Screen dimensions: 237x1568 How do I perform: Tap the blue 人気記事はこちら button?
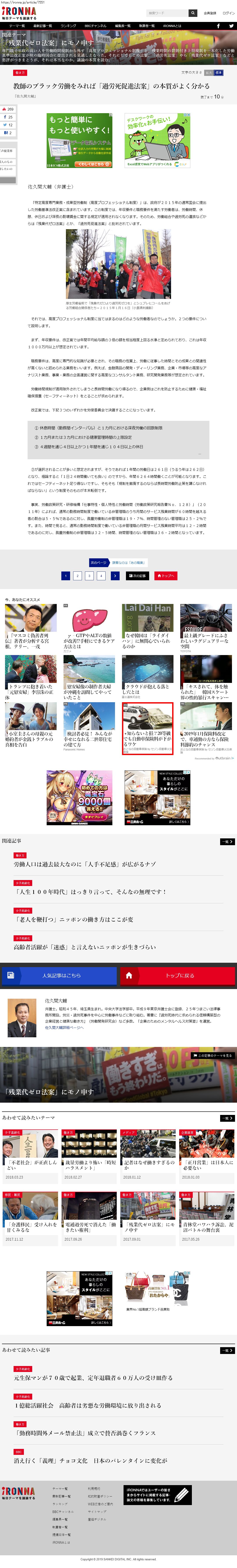[x=59, y=975]
